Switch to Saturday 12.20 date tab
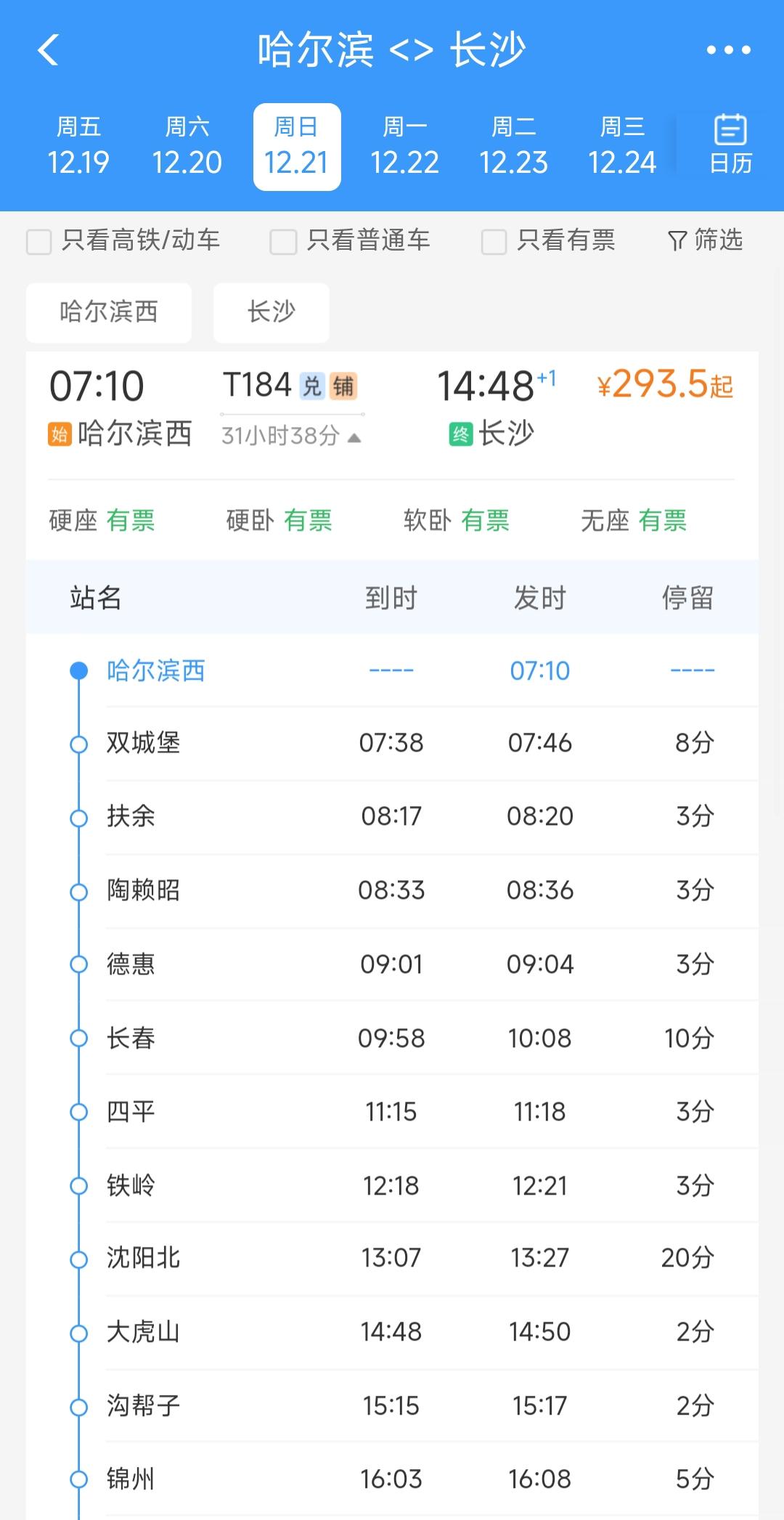Image resolution: width=784 pixels, height=1520 pixels. point(187,145)
